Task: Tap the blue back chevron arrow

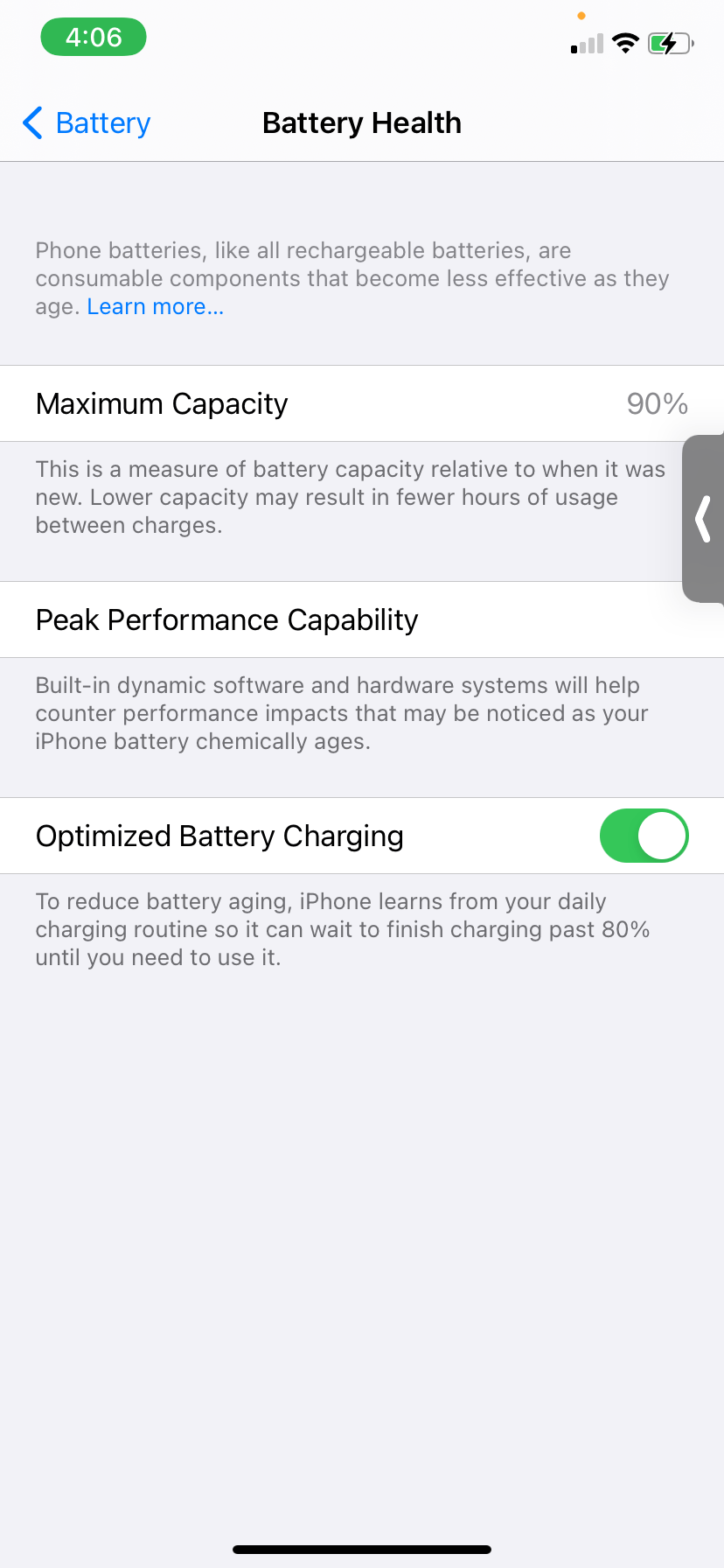Action: point(31,123)
